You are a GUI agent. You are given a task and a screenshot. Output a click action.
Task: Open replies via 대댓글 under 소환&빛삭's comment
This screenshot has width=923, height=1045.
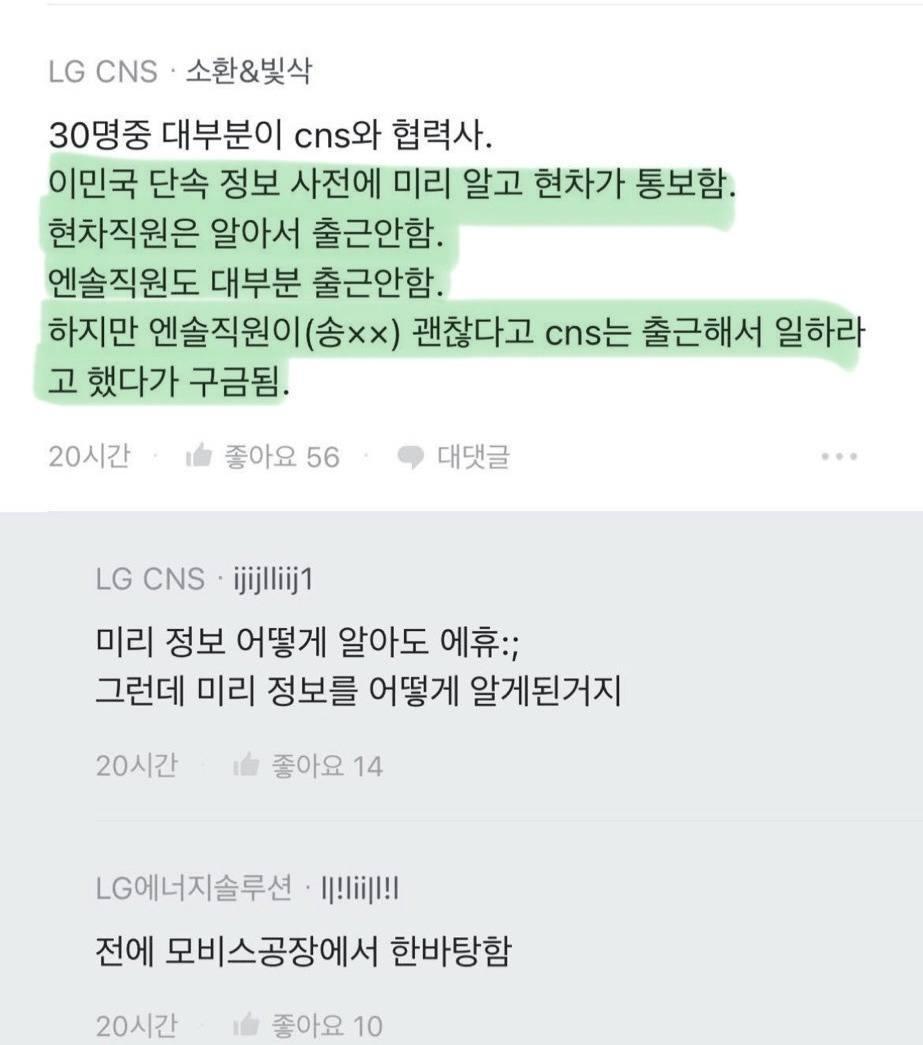click(453, 457)
